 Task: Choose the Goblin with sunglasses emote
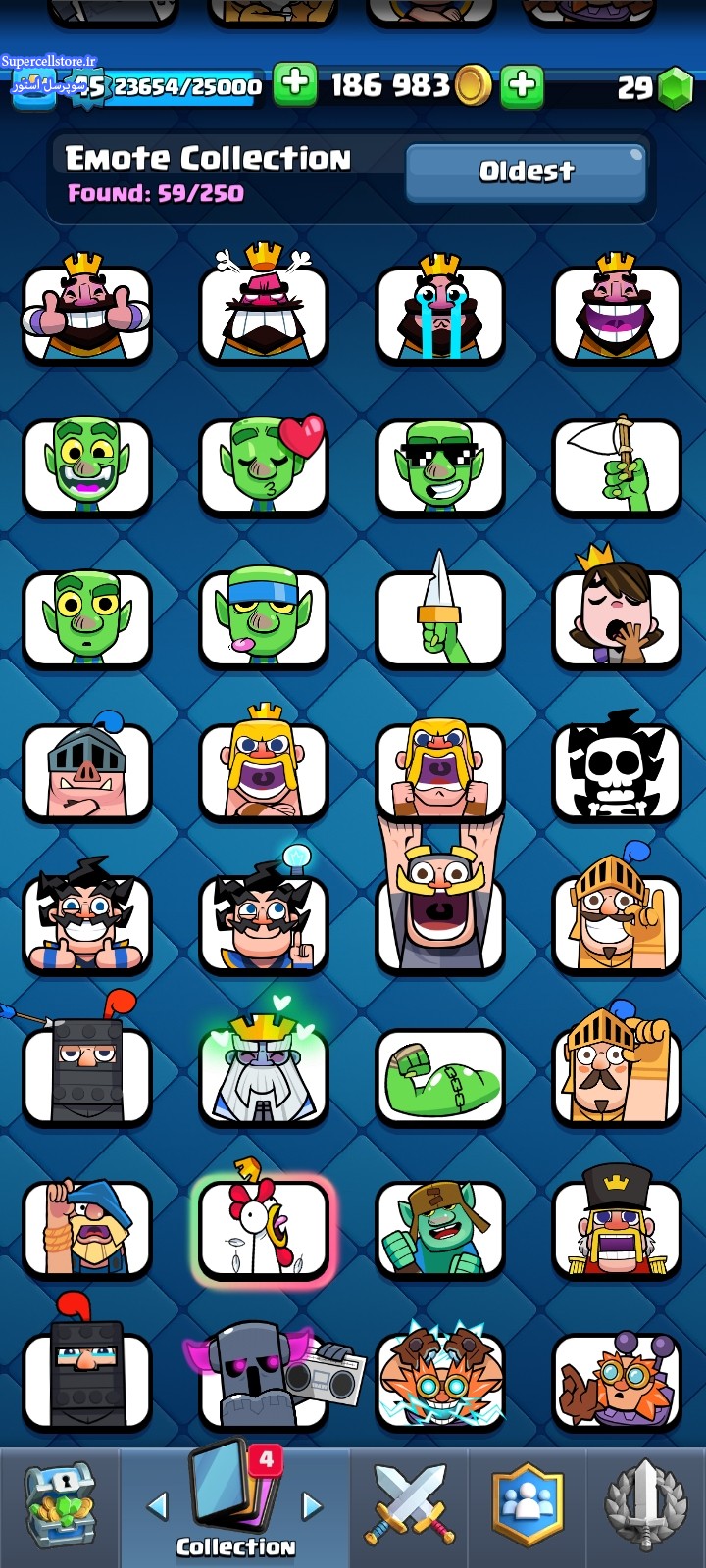439,466
